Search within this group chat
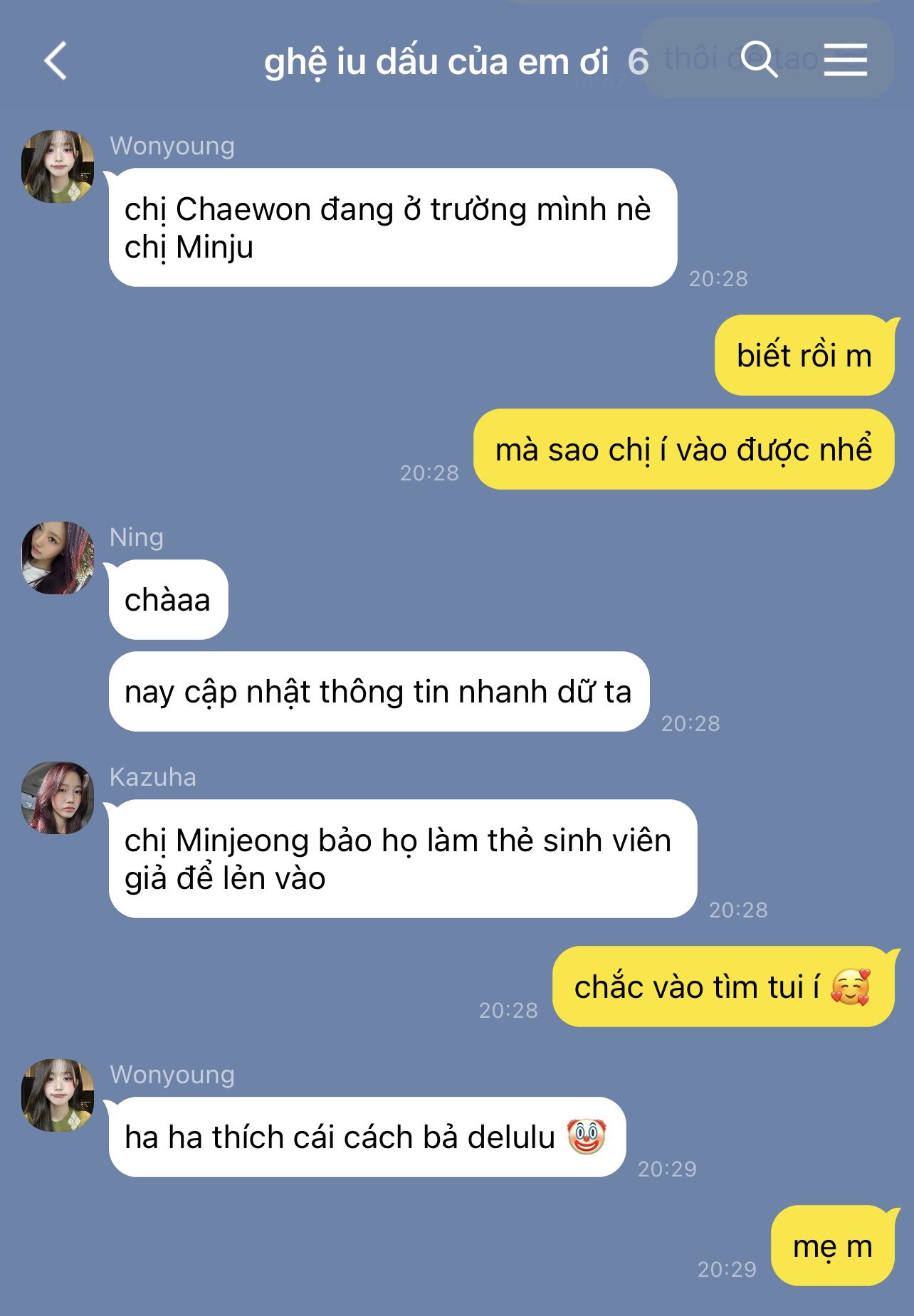Screen dimensions: 914x1316 pyautogui.click(x=759, y=59)
